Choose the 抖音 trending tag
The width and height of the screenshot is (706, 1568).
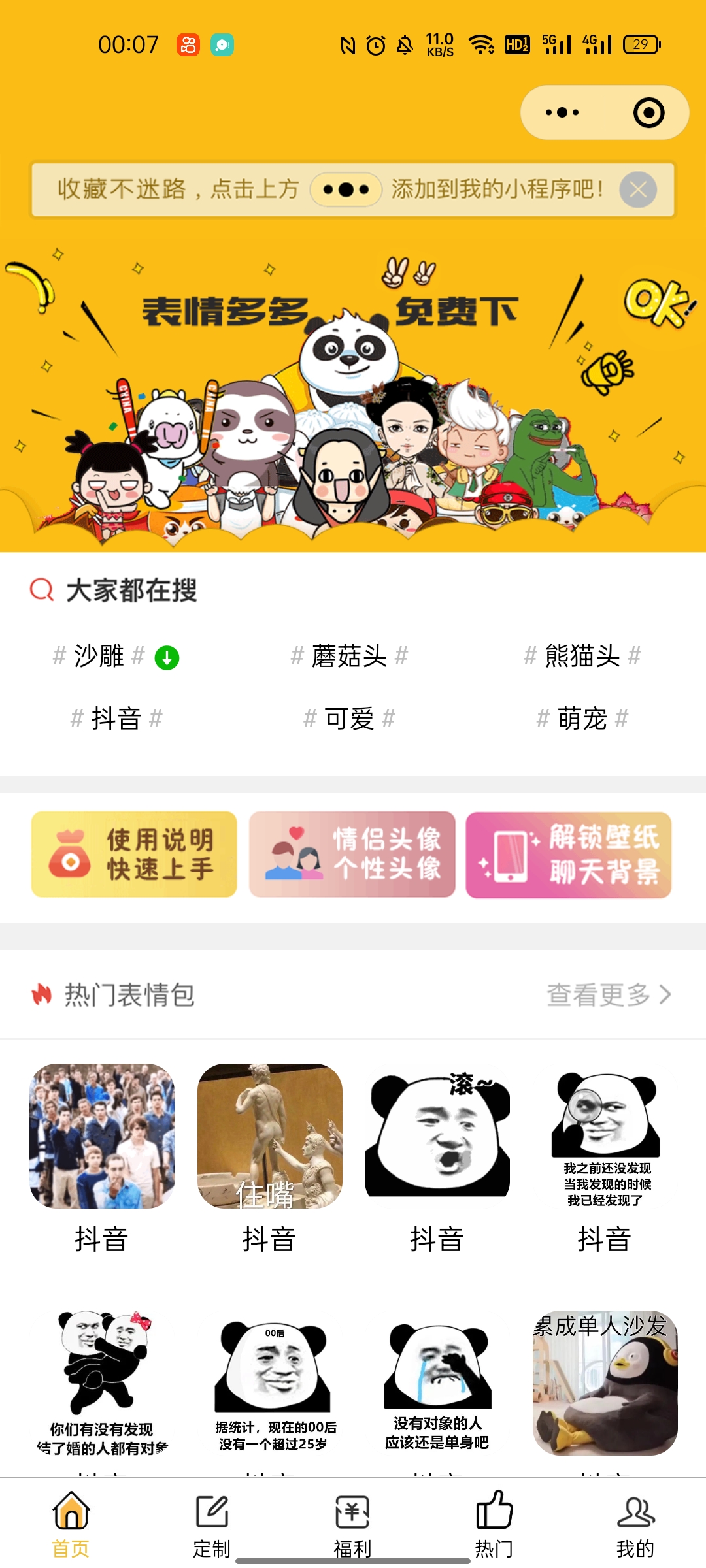[116, 719]
